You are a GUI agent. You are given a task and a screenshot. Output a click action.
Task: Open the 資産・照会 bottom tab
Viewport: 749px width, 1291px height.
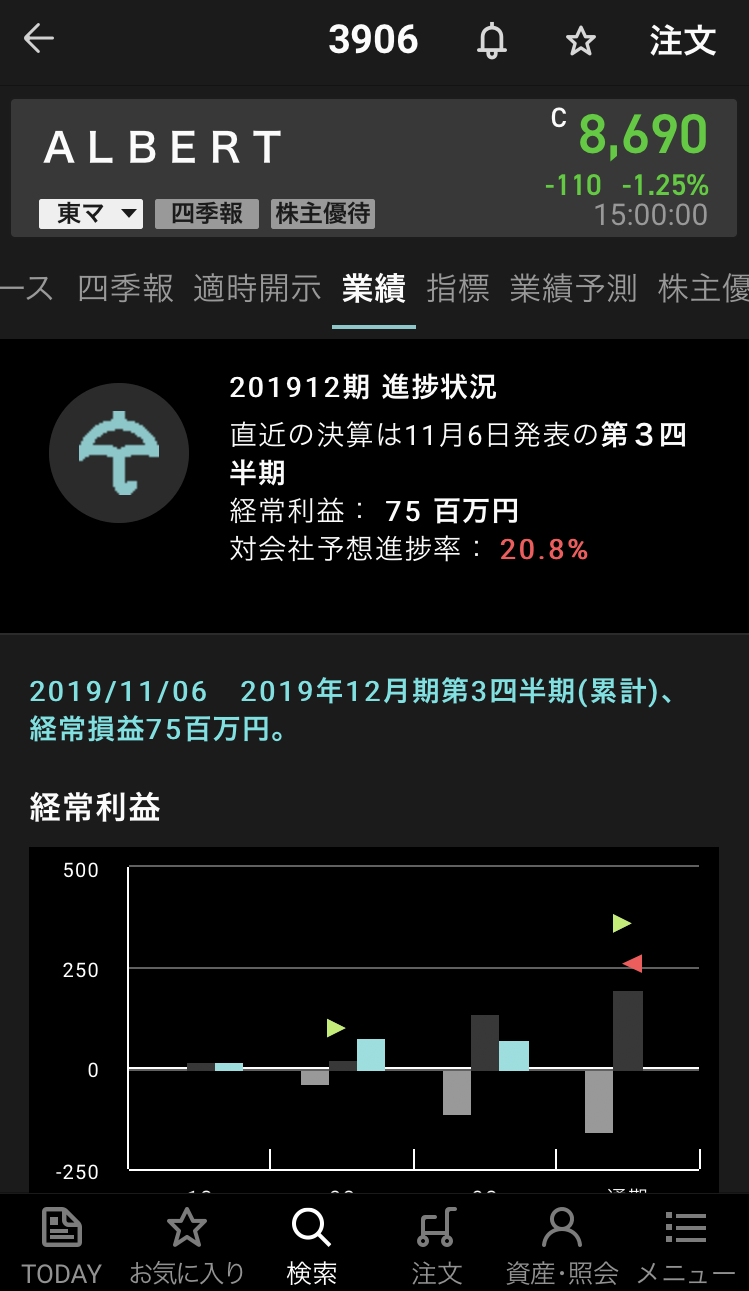coord(562,1243)
